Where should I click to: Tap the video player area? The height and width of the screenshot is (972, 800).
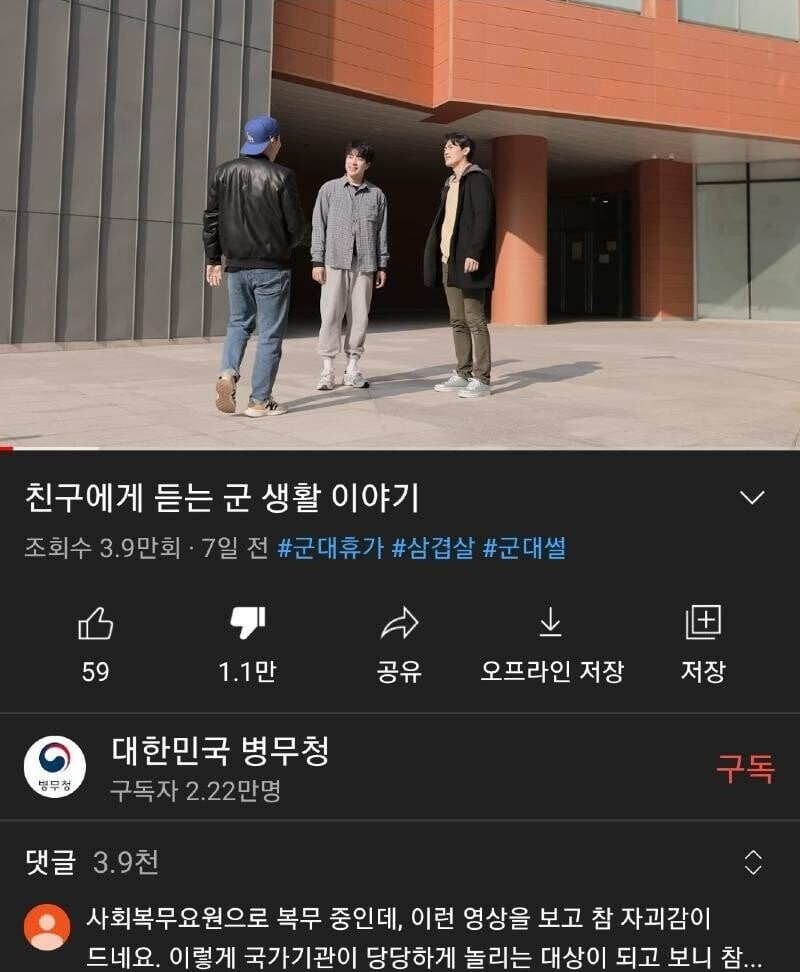[400, 225]
